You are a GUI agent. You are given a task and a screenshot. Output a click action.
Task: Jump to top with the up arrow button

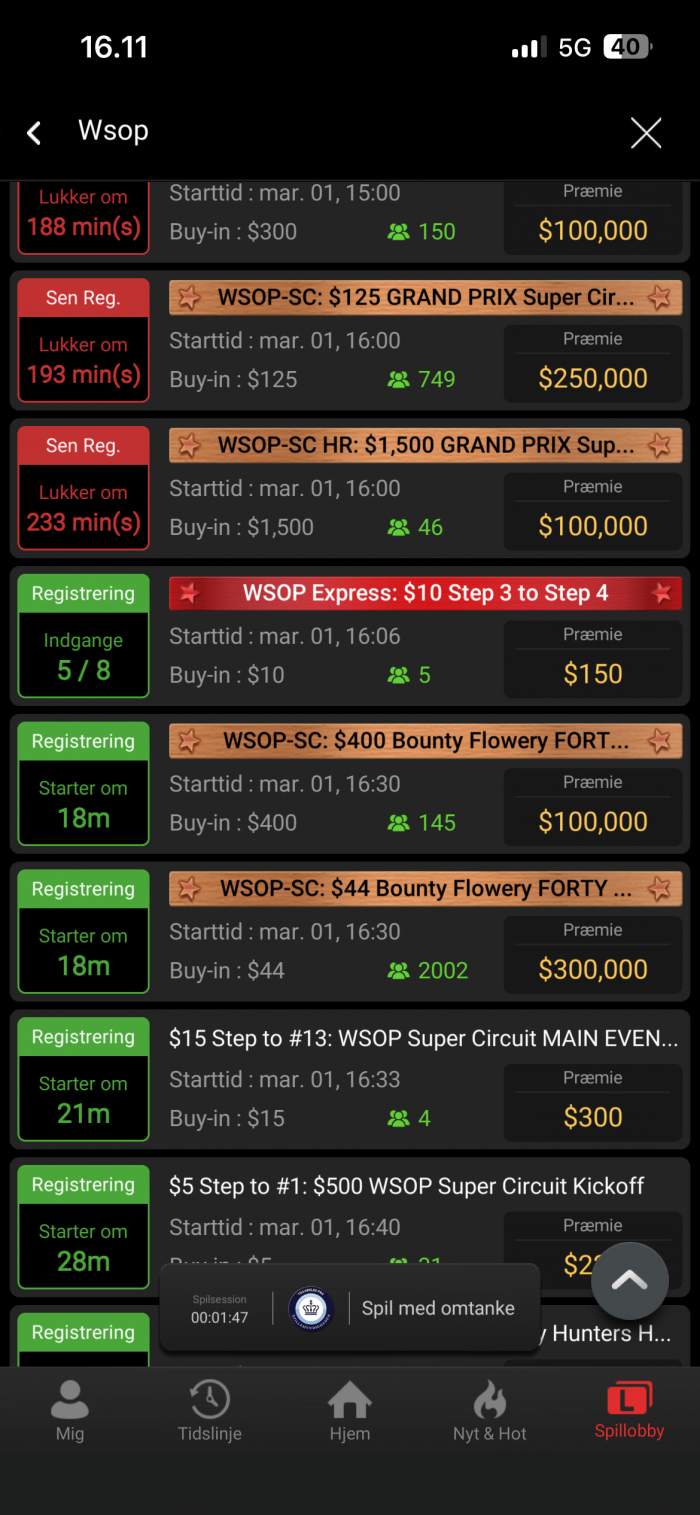pos(630,1281)
